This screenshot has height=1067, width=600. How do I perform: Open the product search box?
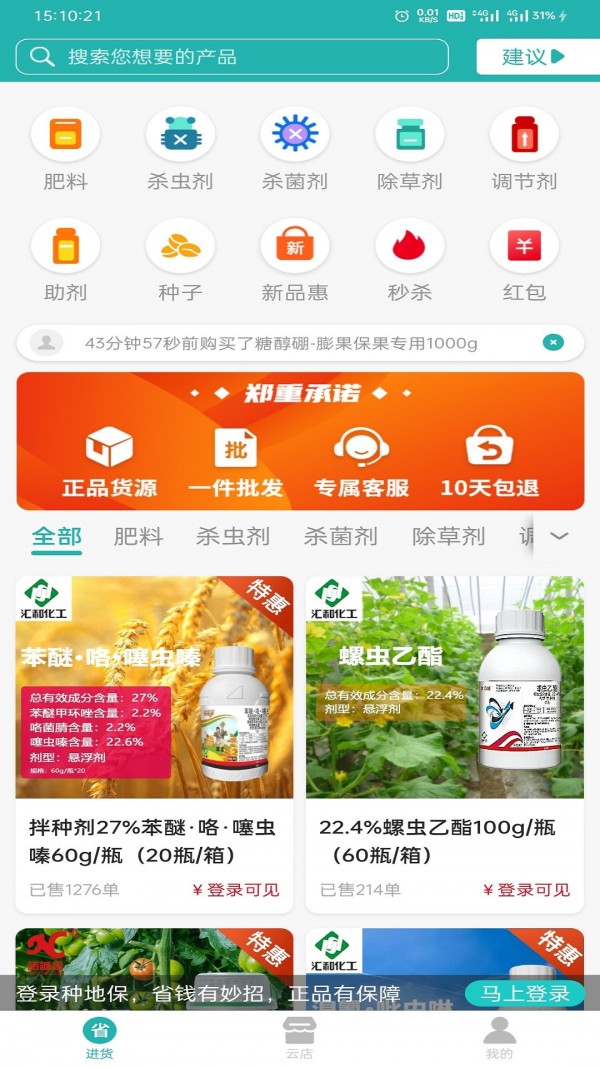pos(238,57)
